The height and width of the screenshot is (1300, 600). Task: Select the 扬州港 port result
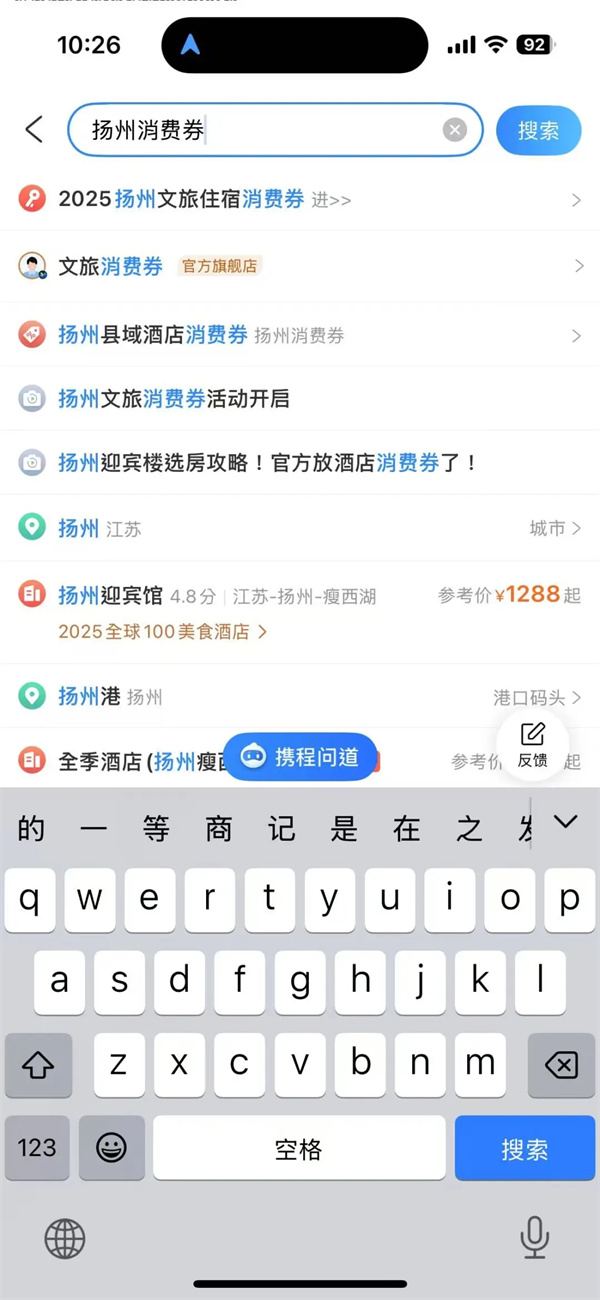[x=300, y=696]
